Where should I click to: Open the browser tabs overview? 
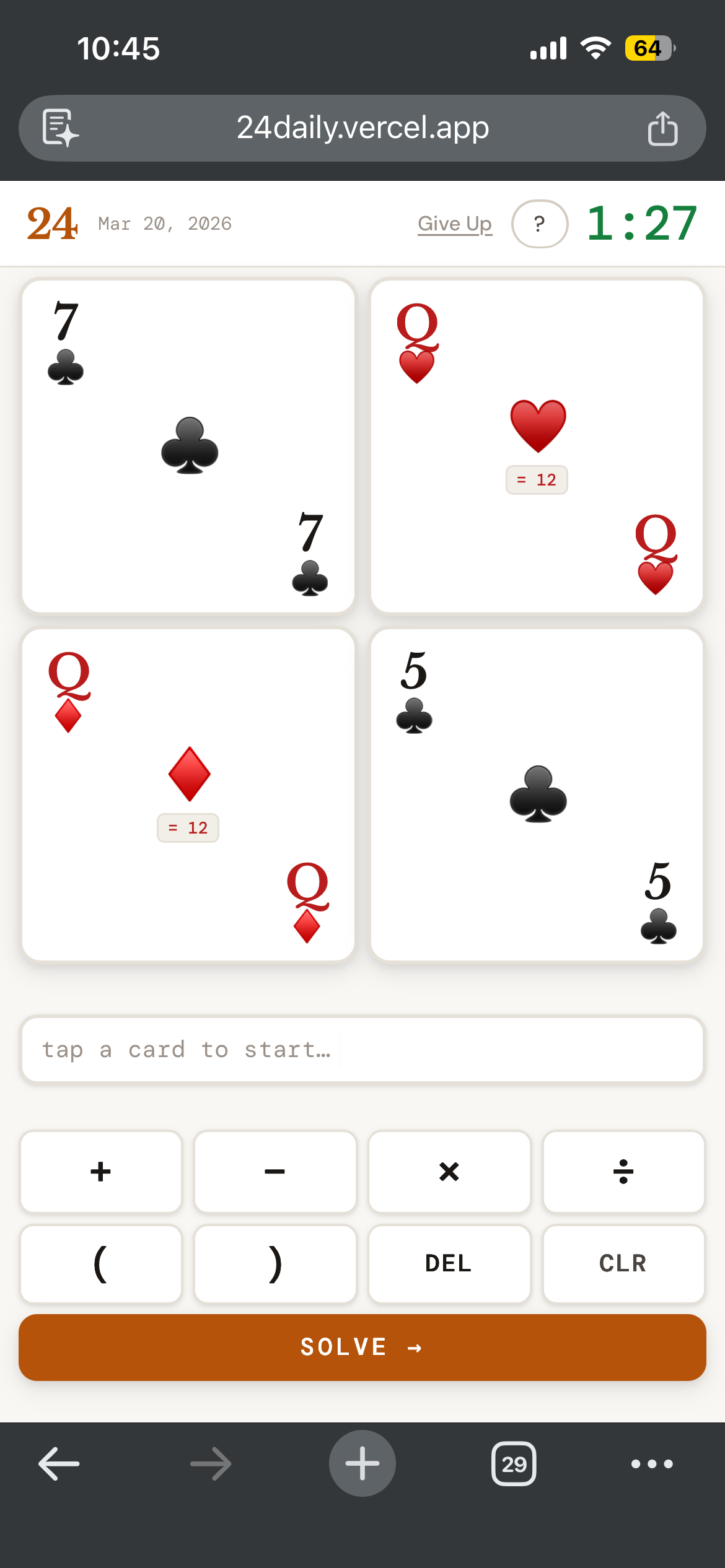click(x=514, y=1464)
